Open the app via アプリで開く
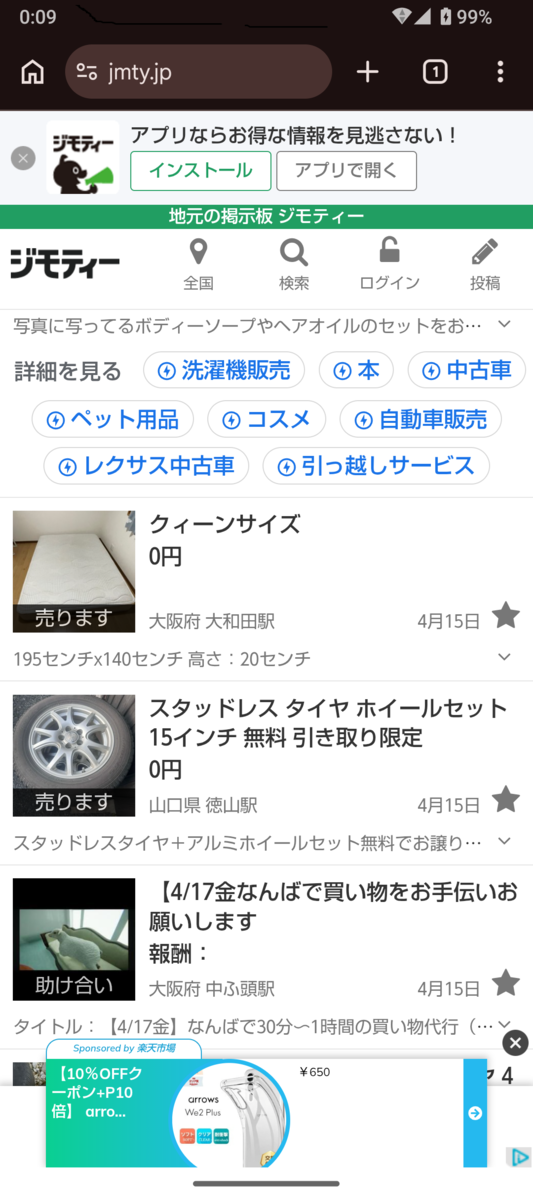Screen dimensions: 533x1200 (x=346, y=170)
